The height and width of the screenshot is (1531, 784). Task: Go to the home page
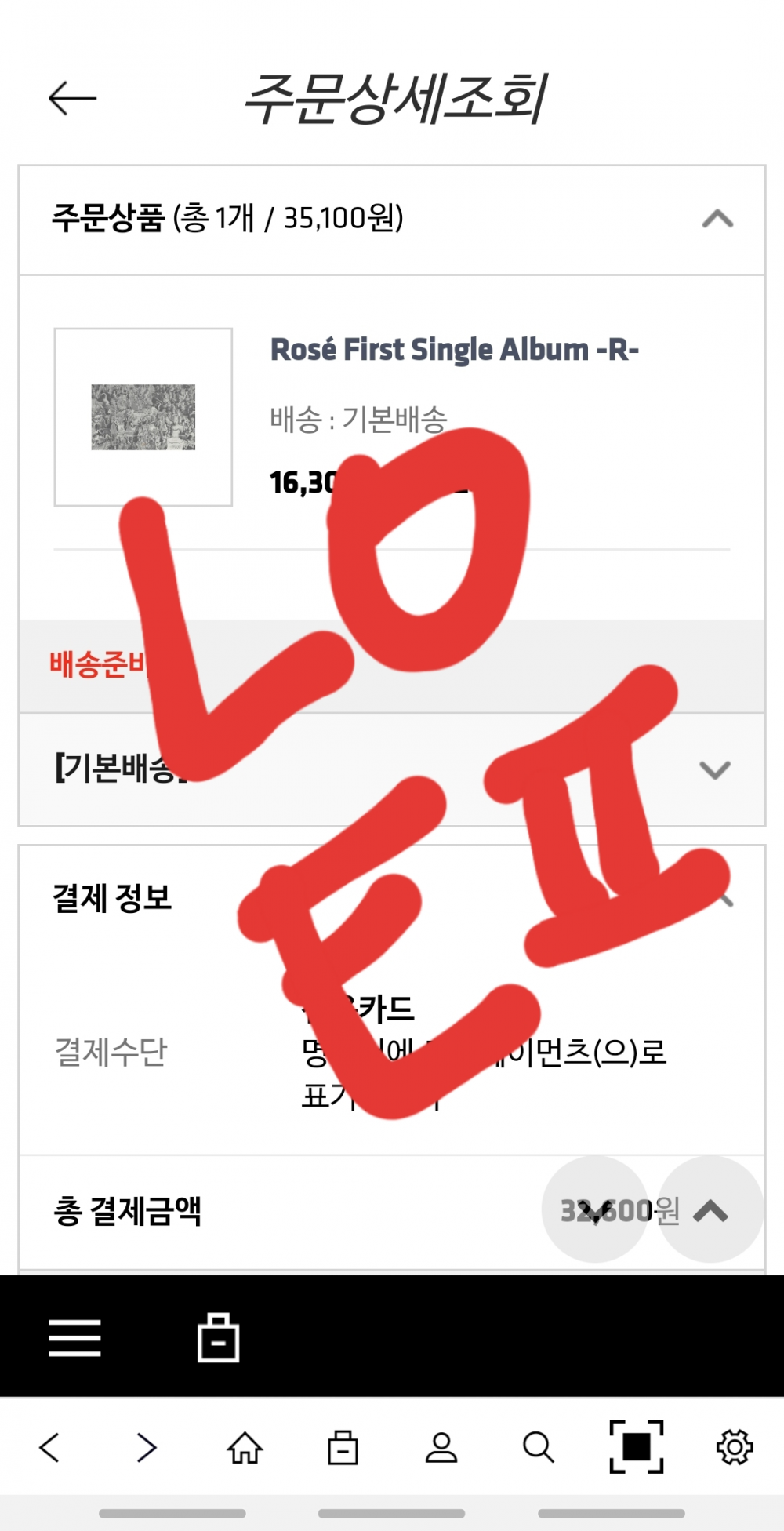tap(245, 1447)
